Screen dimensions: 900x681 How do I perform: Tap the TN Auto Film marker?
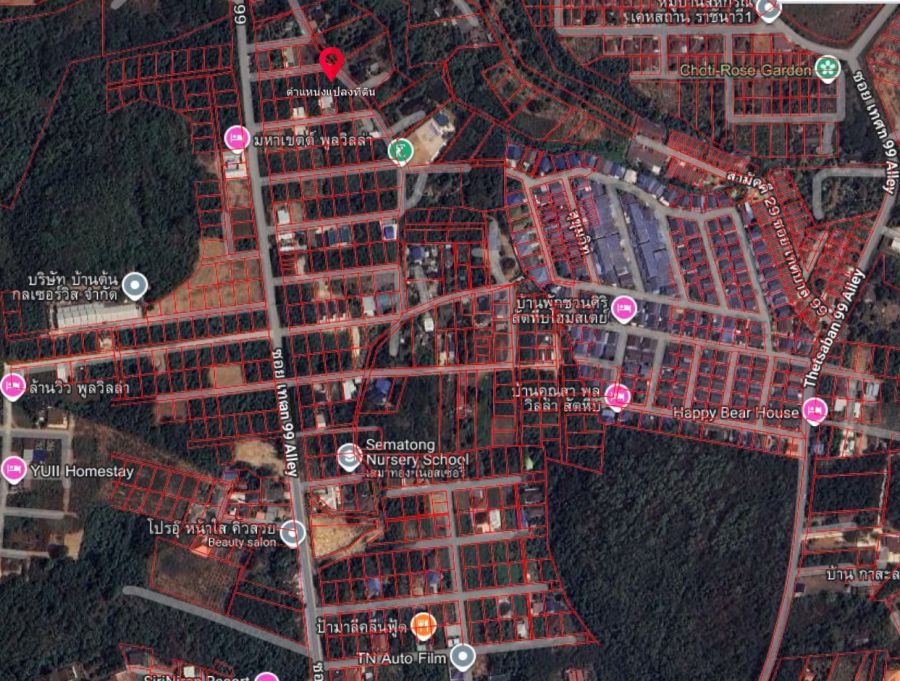461,657
